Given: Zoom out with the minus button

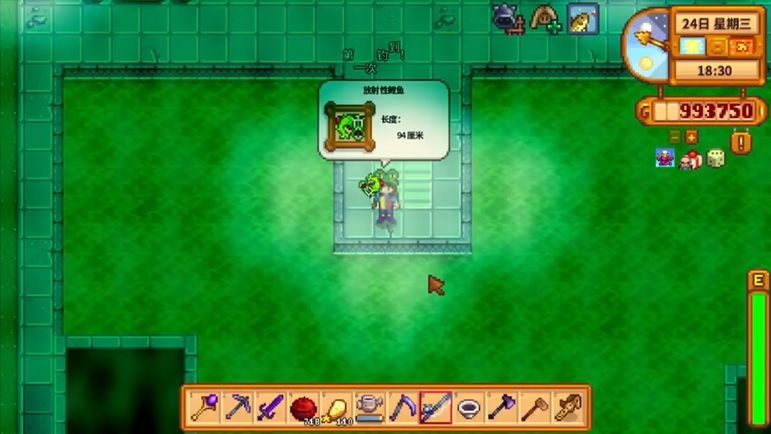Looking at the screenshot, I should click(674, 137).
